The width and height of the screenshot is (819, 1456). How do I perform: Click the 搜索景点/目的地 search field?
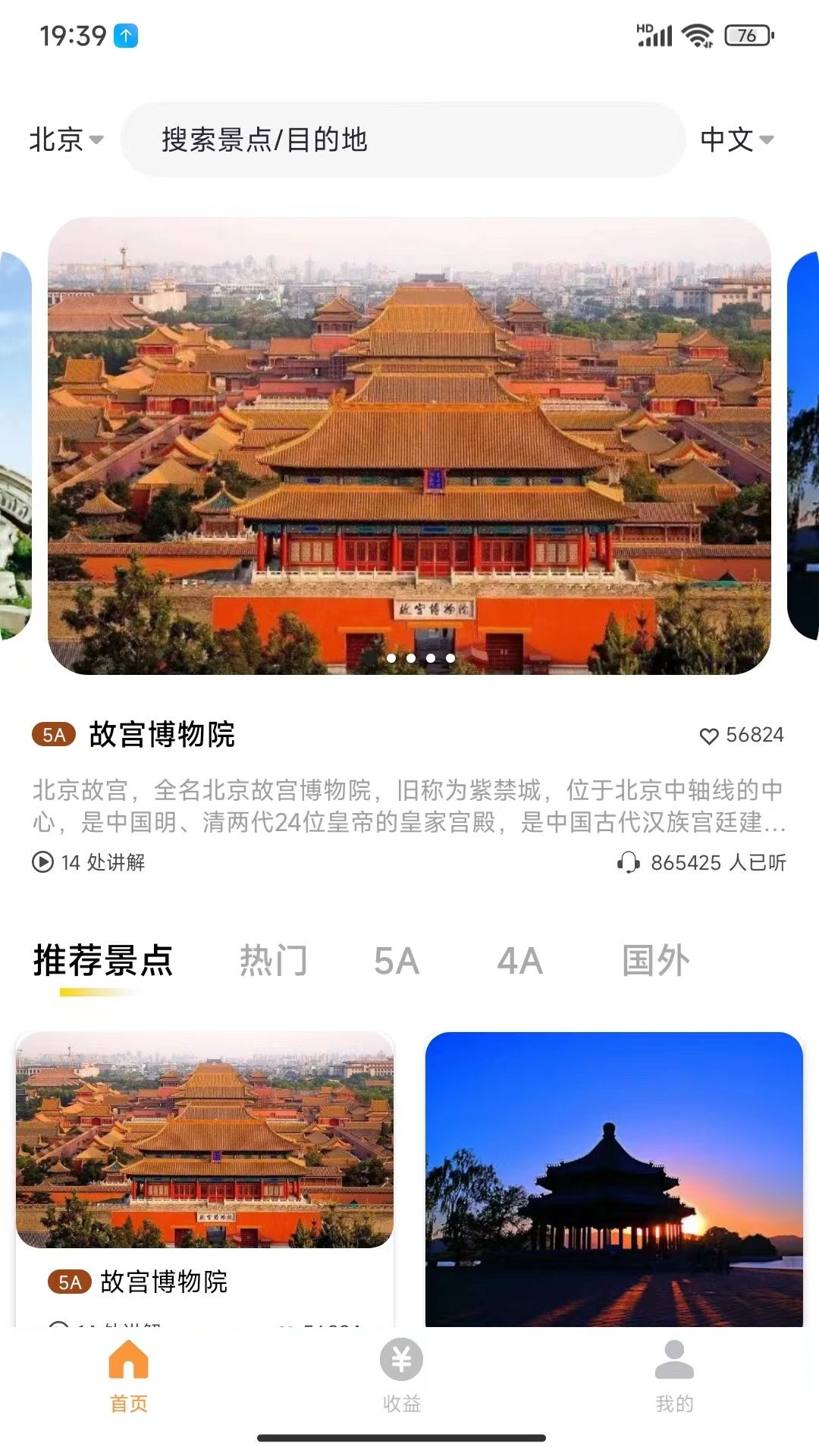coord(402,140)
